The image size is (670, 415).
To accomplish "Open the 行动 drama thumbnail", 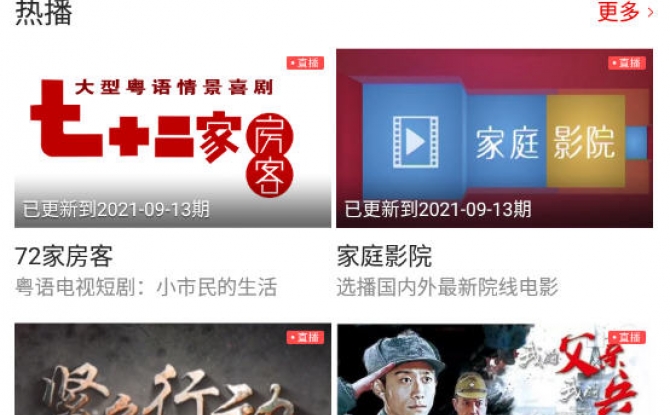I will (x=172, y=372).
